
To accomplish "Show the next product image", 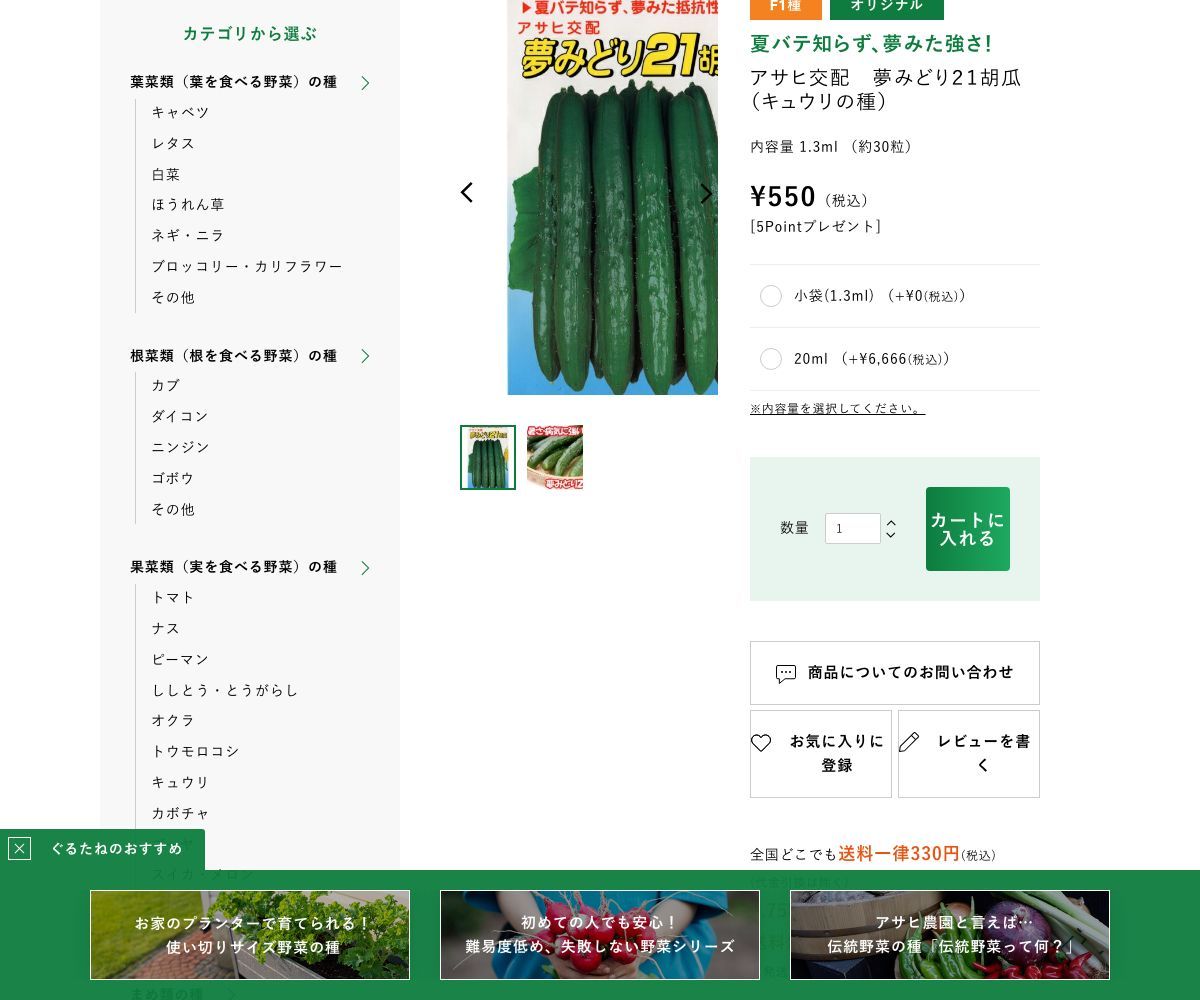I will point(705,193).
